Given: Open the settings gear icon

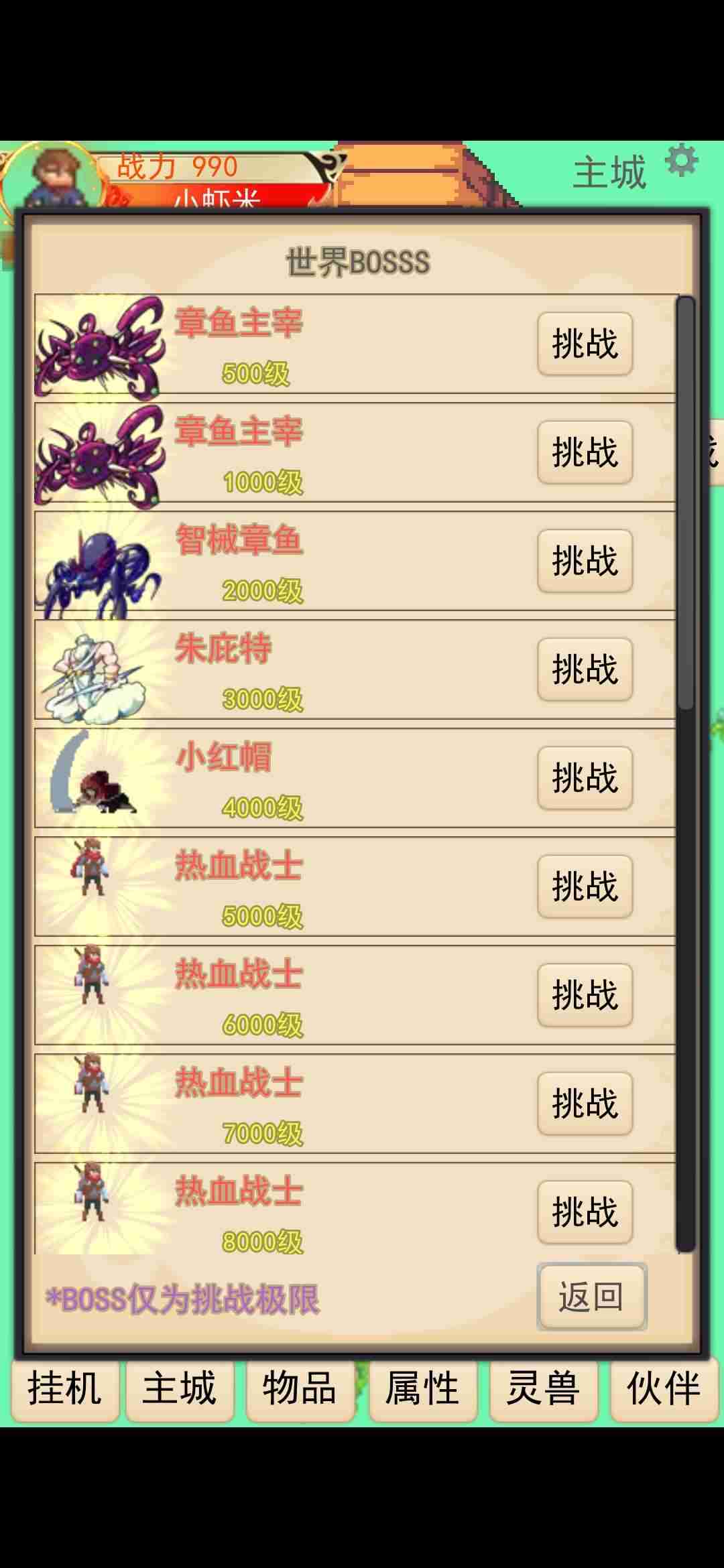Looking at the screenshot, I should pos(682,161).
